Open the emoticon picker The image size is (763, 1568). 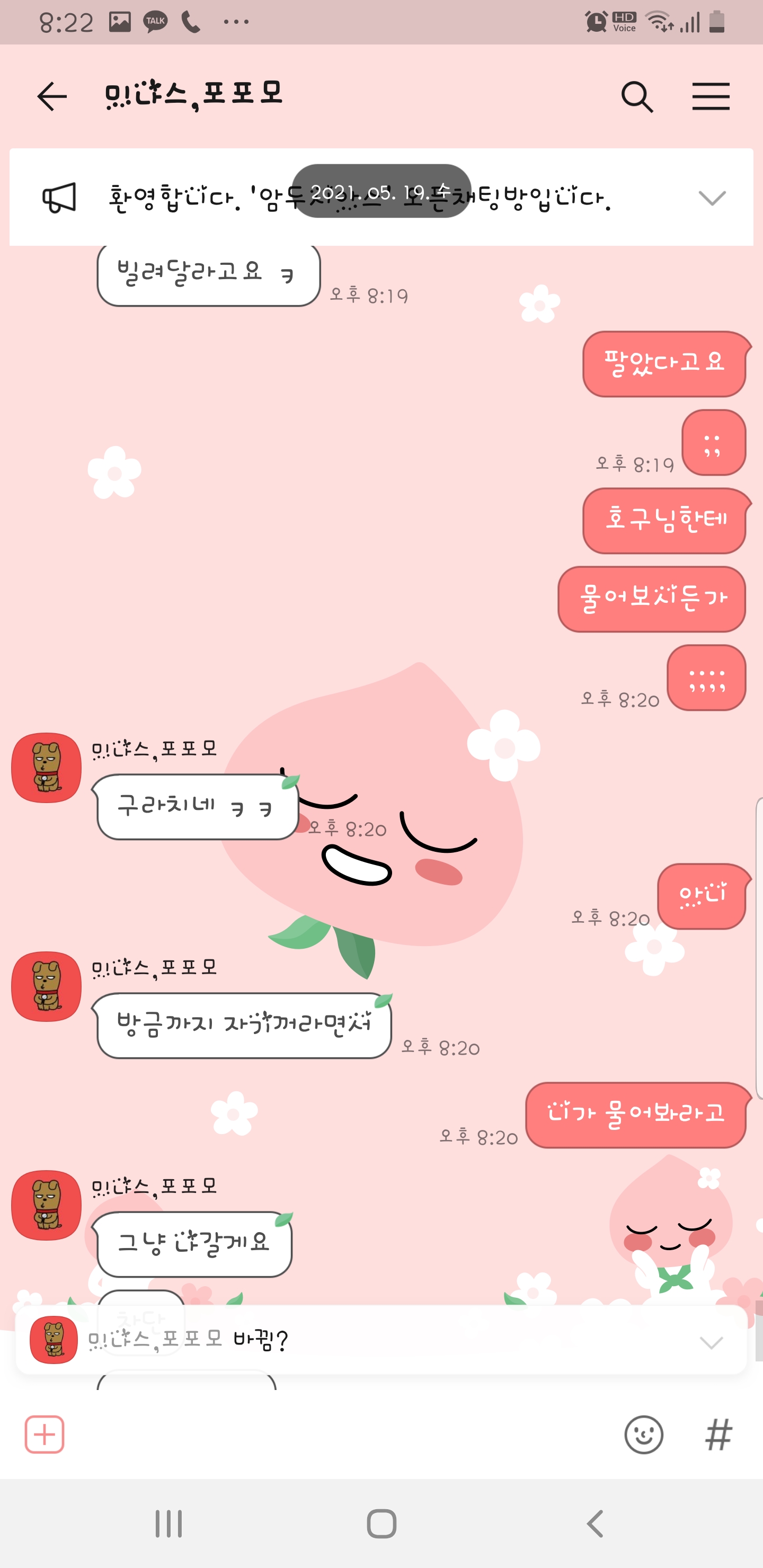coord(644,1435)
